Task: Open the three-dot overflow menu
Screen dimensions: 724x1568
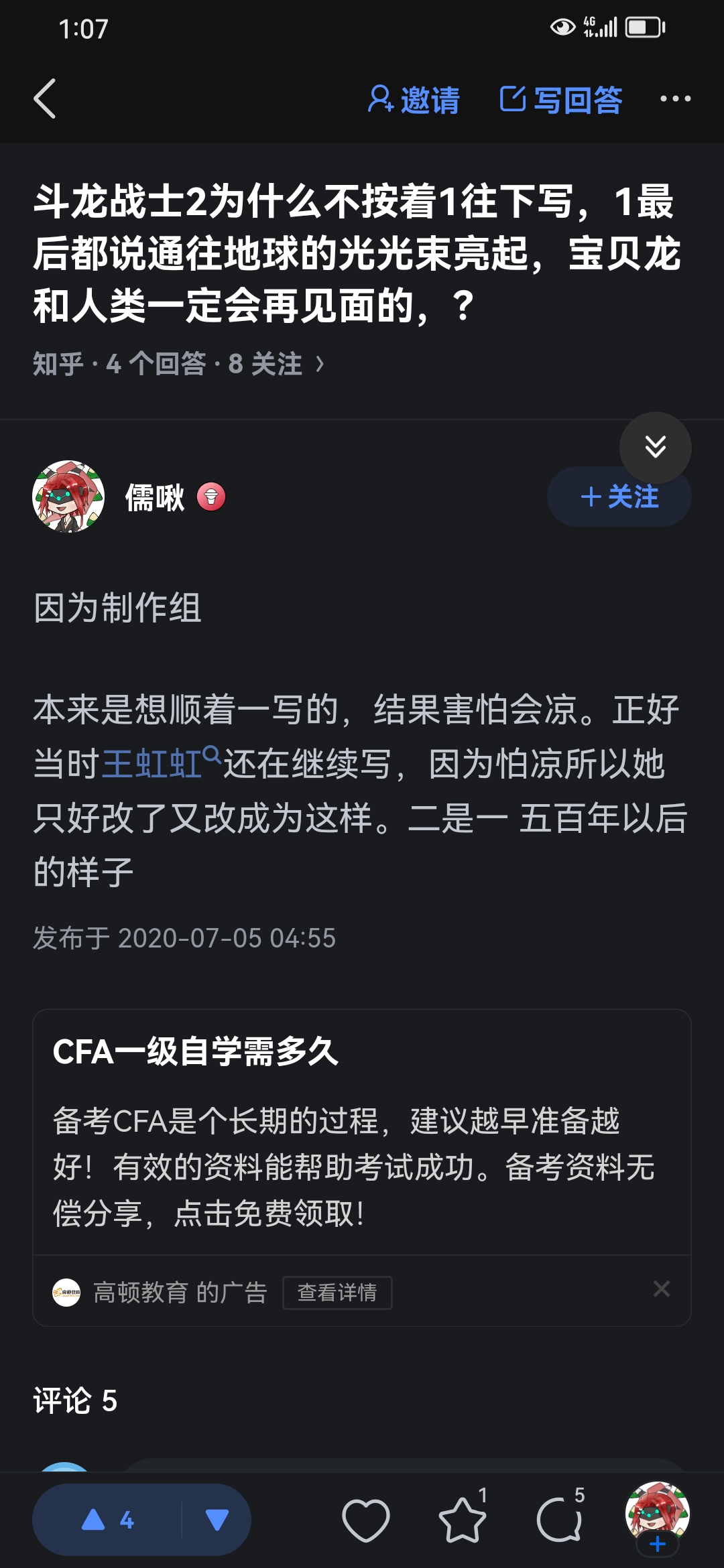Action: 675,99
